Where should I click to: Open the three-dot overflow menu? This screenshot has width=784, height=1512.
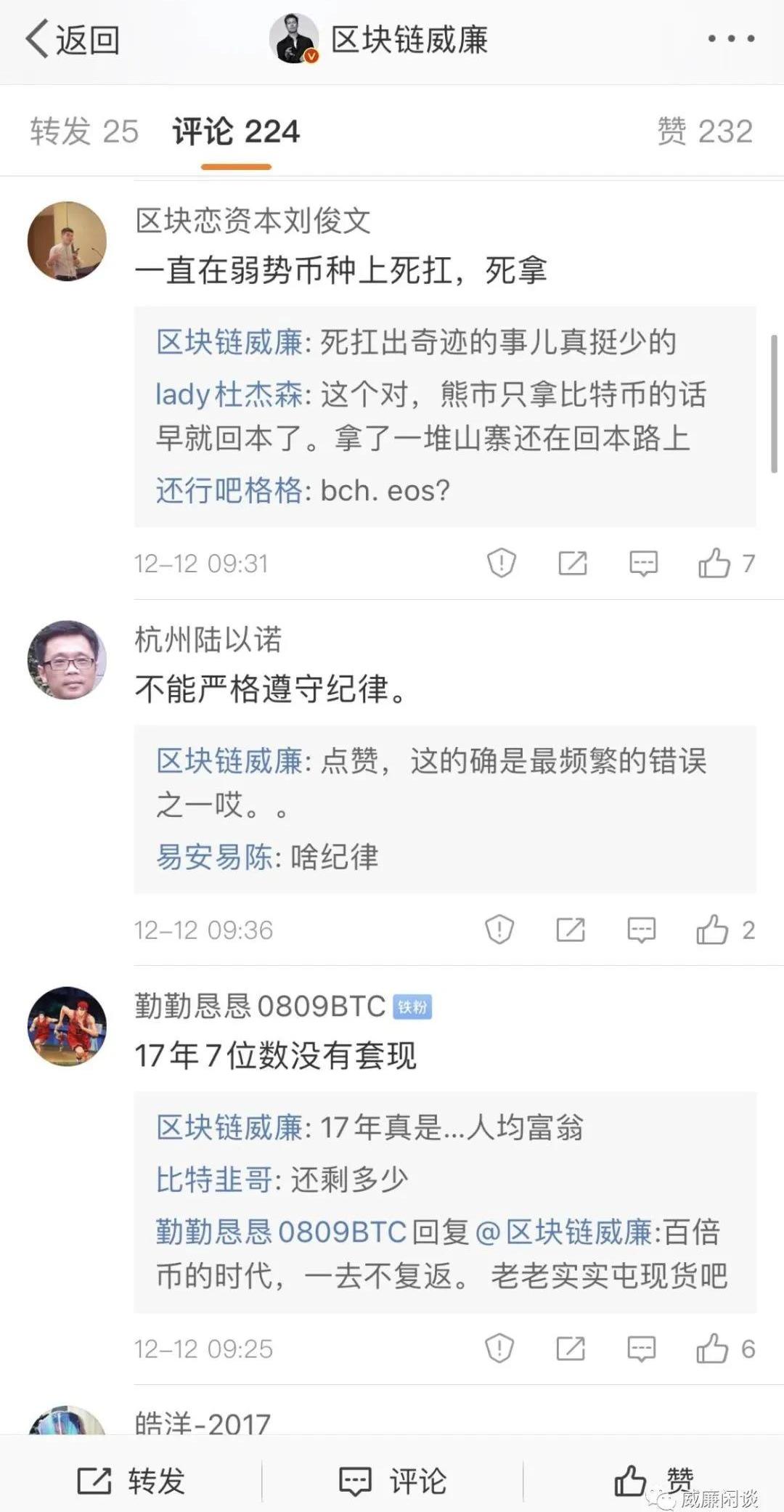pos(731,39)
